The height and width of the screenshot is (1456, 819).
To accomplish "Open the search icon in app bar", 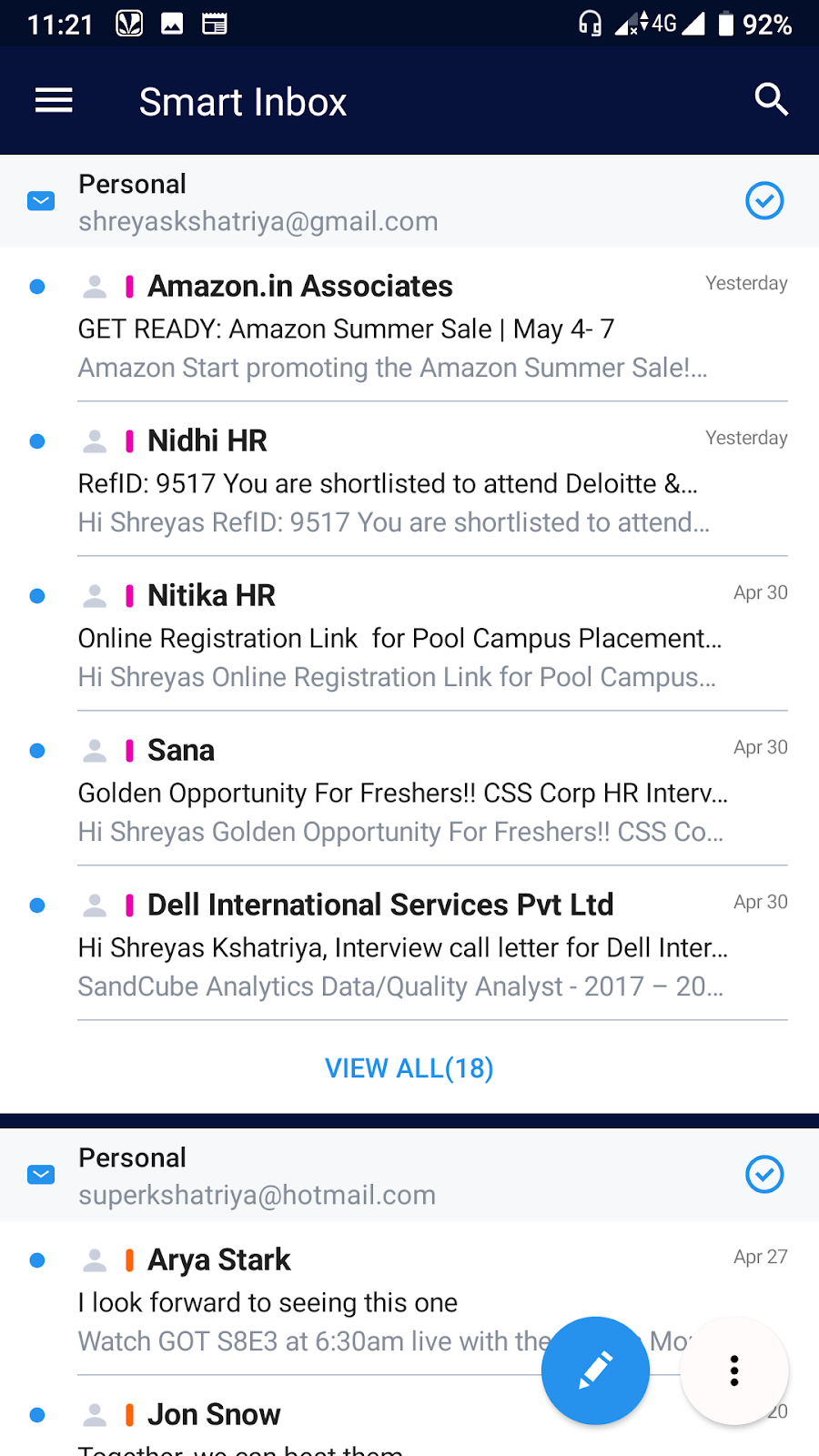I will [x=771, y=99].
